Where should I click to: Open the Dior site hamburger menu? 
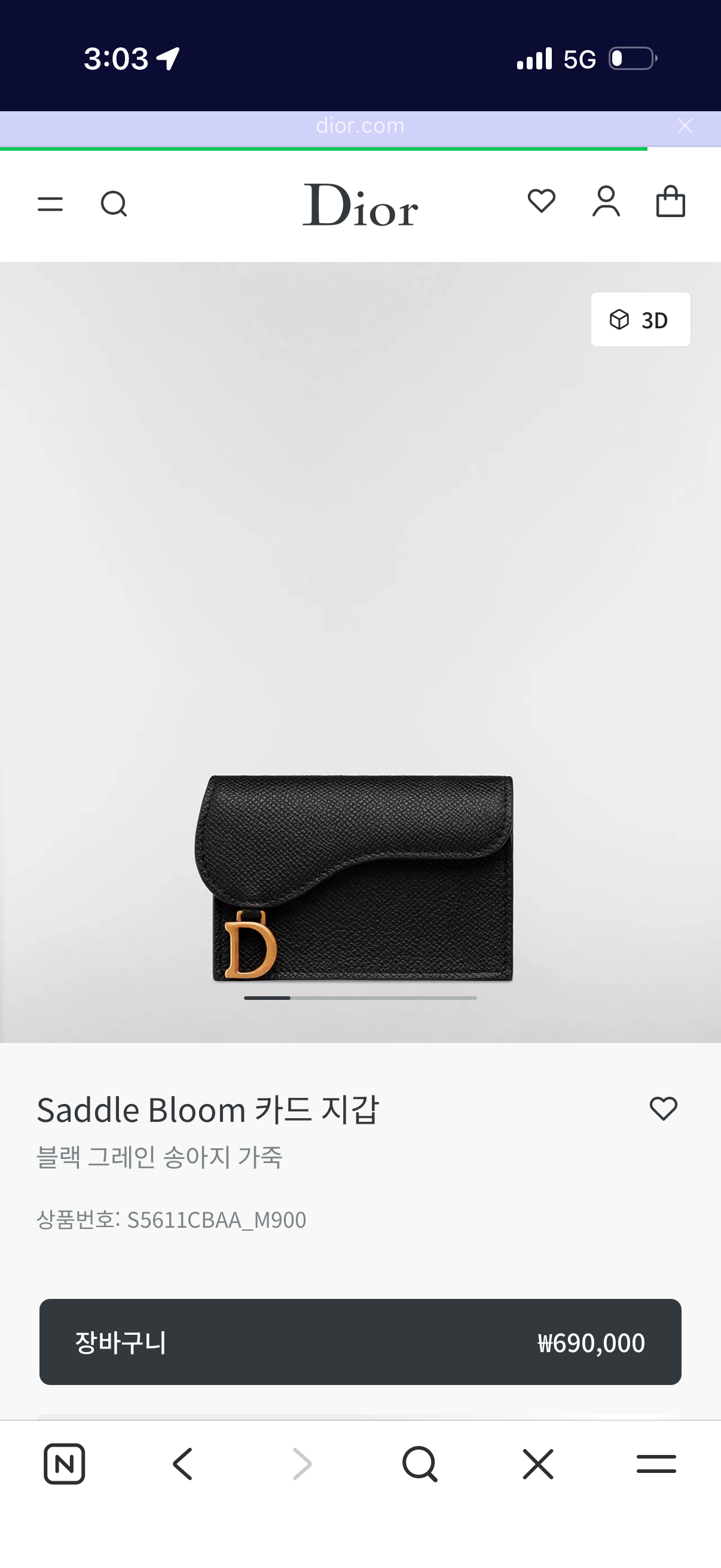point(50,205)
